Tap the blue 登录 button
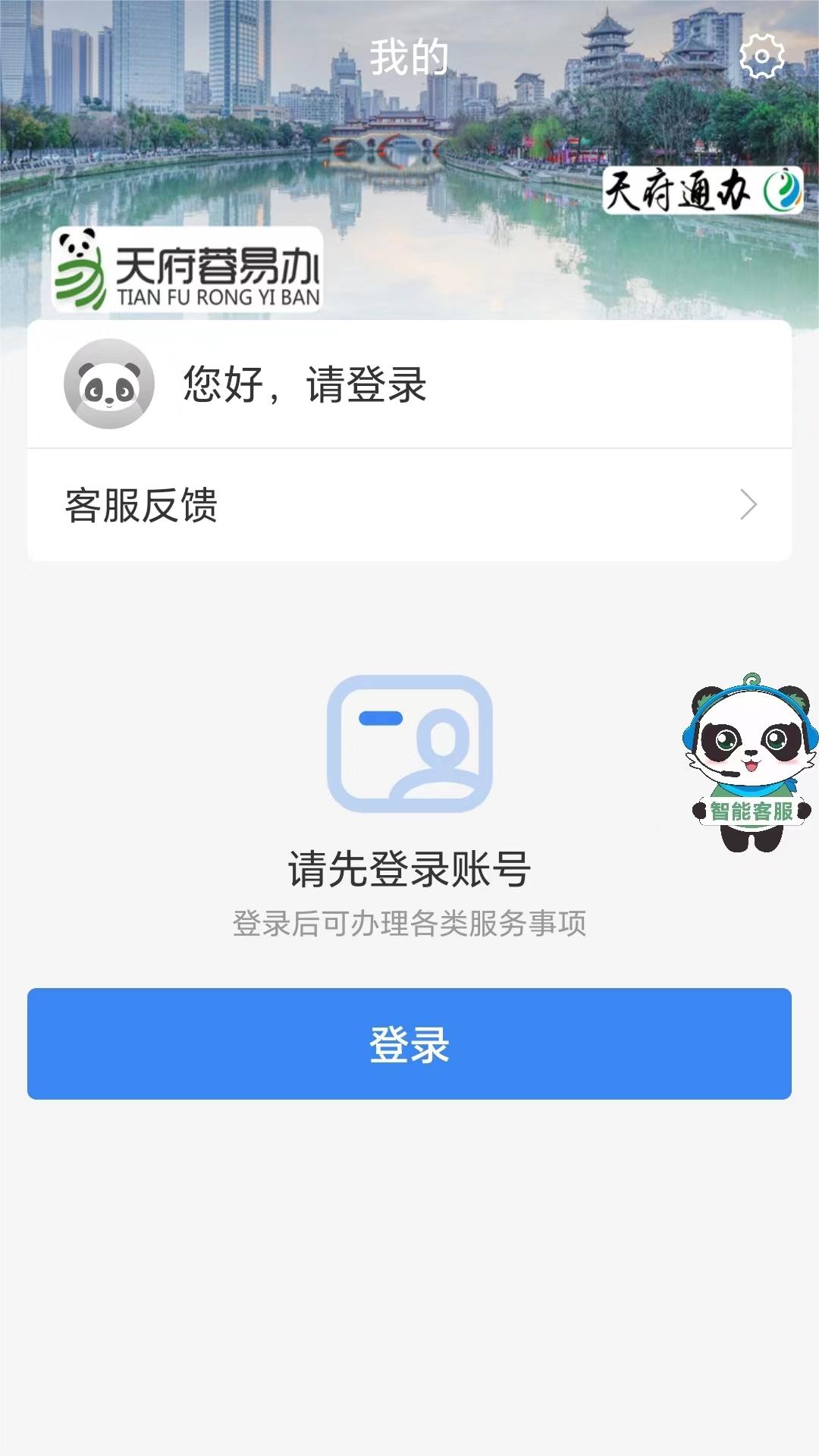819x1456 pixels. click(409, 1043)
